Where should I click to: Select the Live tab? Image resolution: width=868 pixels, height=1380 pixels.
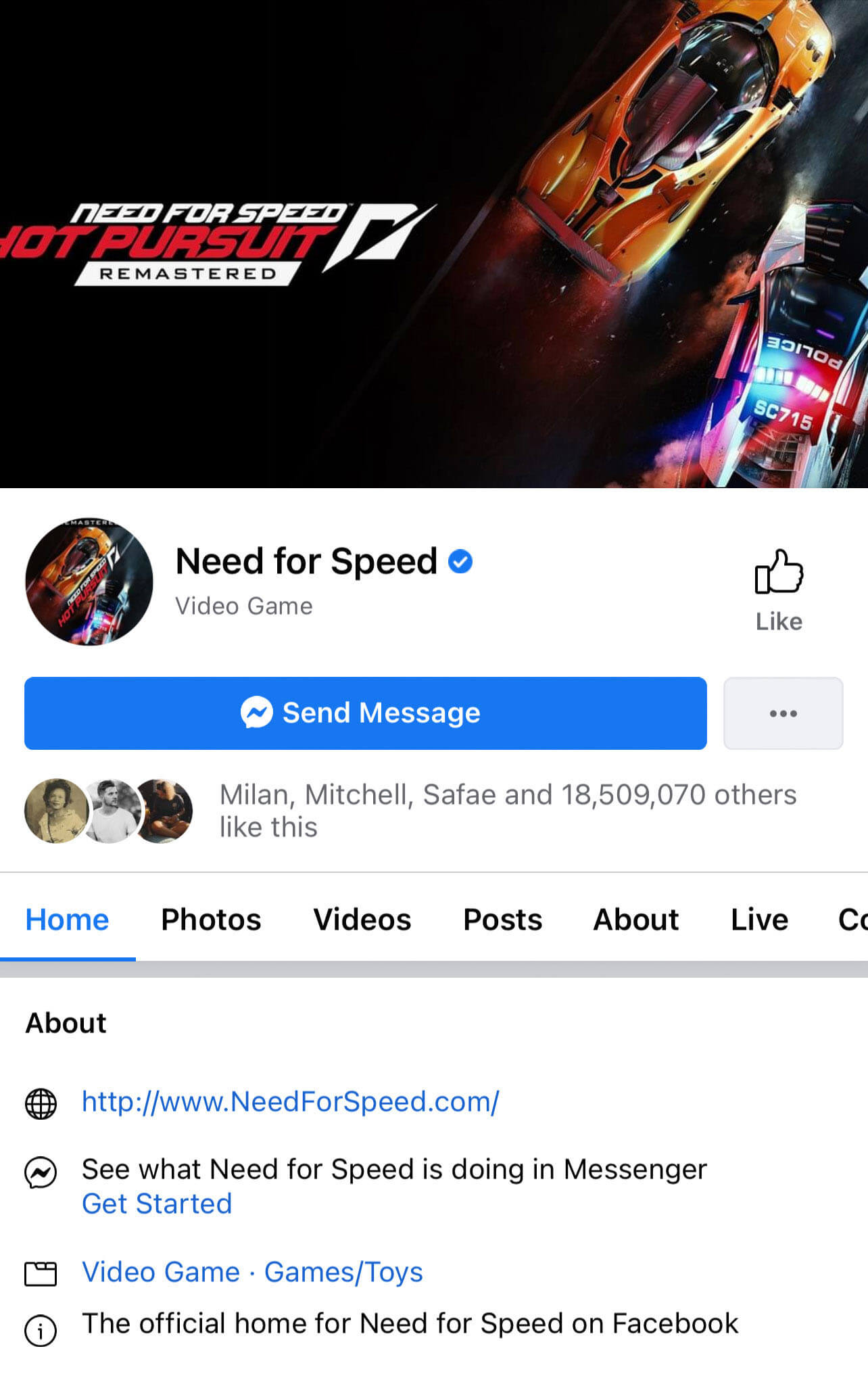(759, 920)
